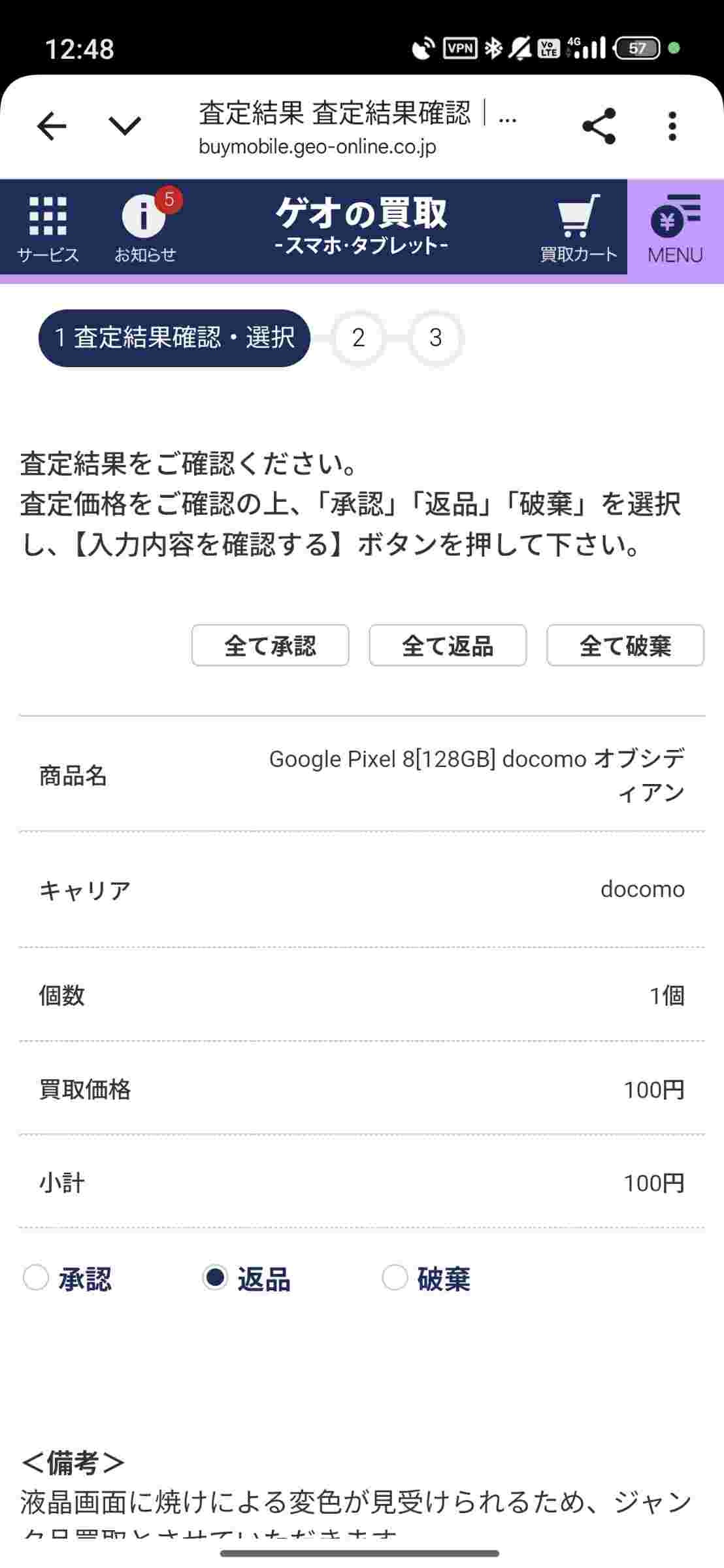This screenshot has height=1568, width=724.
Task: Open the purple MENU drawer
Action: coord(675,227)
